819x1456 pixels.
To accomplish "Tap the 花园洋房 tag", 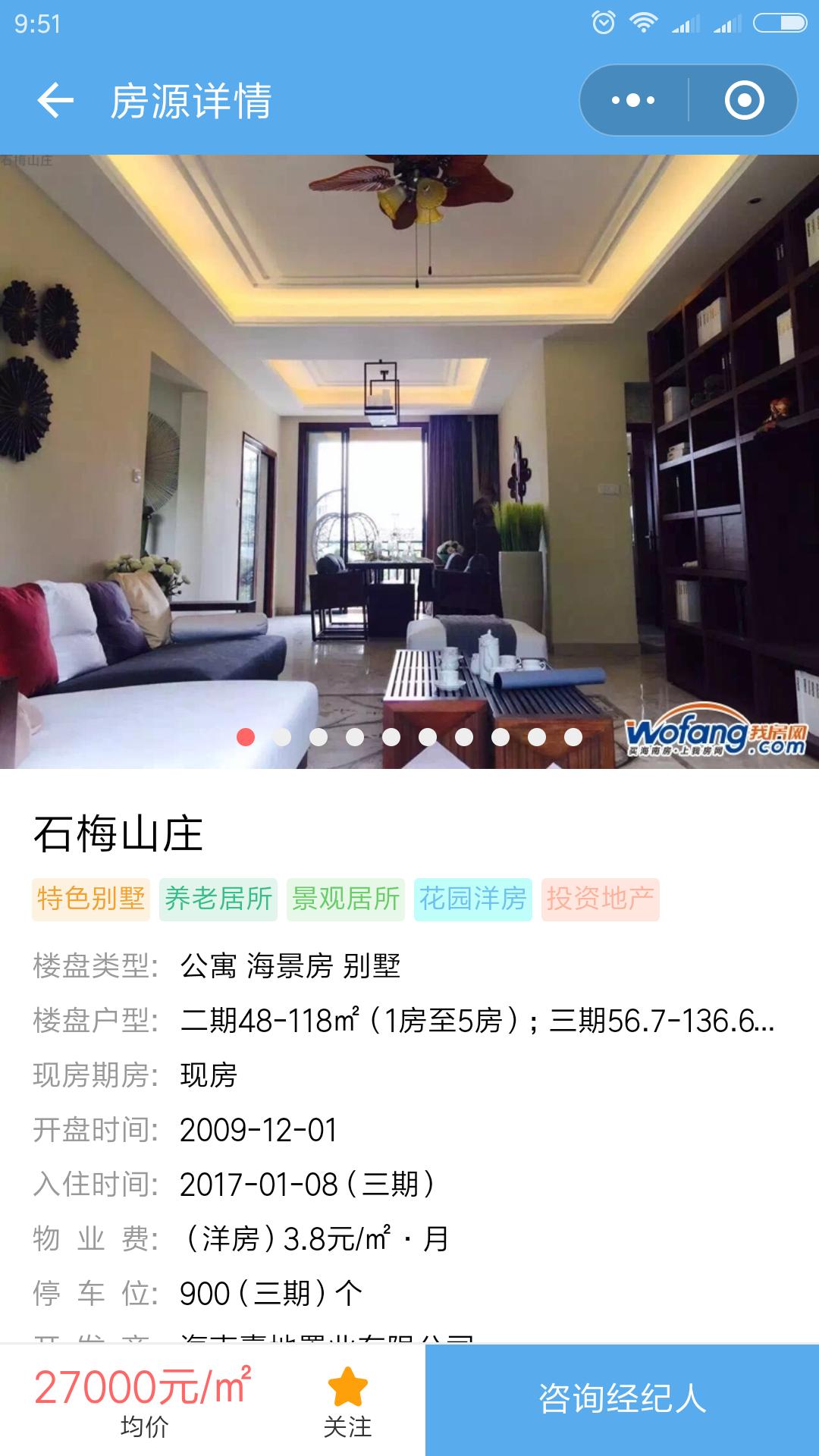I will (x=473, y=899).
